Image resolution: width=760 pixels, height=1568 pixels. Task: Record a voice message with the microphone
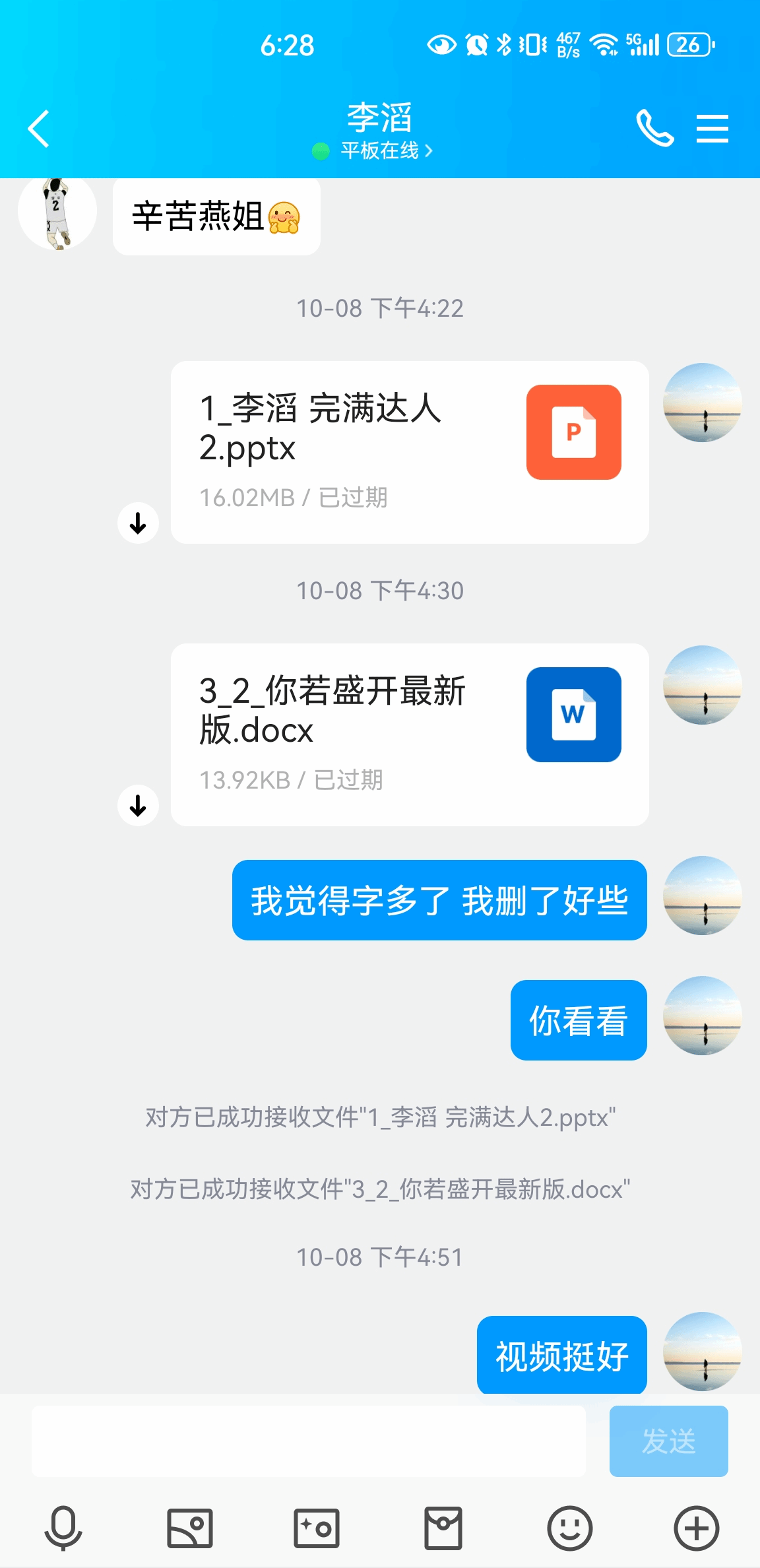click(63, 1528)
